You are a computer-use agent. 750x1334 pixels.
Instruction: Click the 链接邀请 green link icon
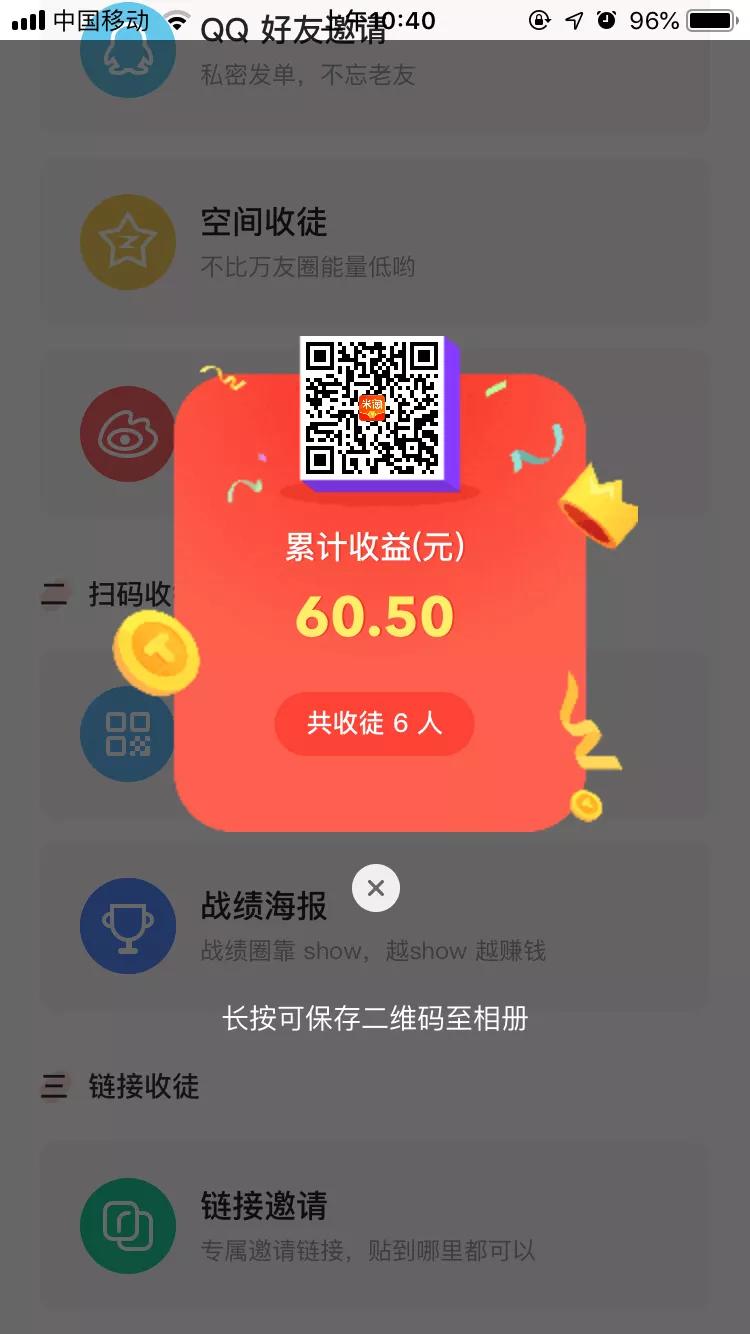pos(128,1225)
